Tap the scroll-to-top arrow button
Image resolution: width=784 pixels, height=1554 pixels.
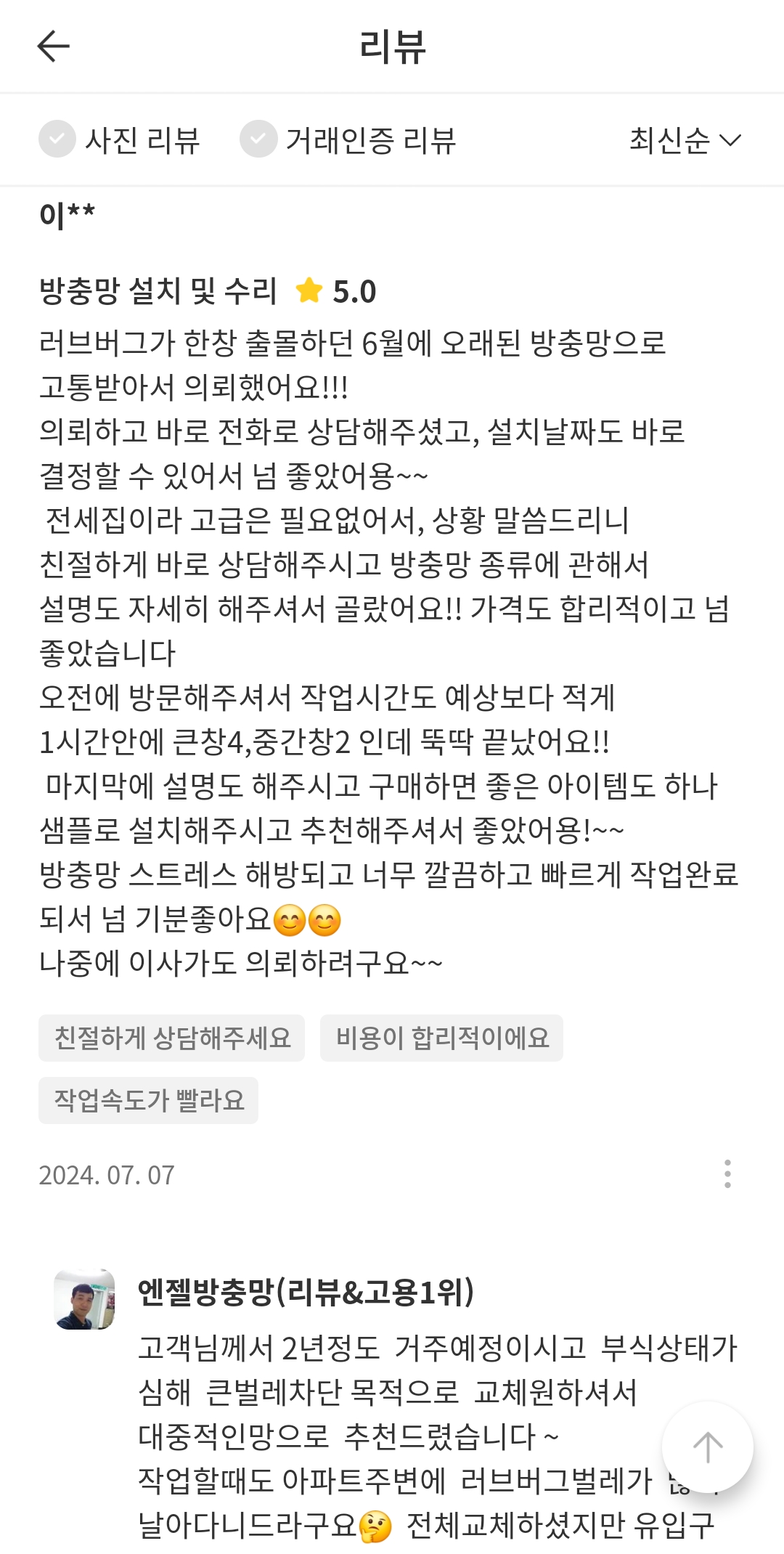pos(708,1447)
